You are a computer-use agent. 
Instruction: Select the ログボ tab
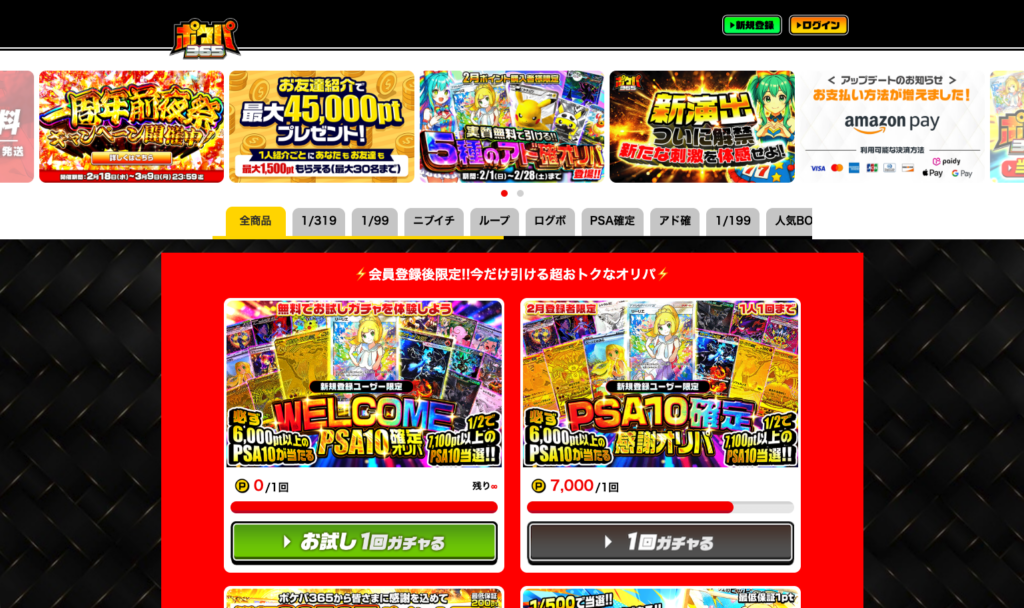[550, 221]
